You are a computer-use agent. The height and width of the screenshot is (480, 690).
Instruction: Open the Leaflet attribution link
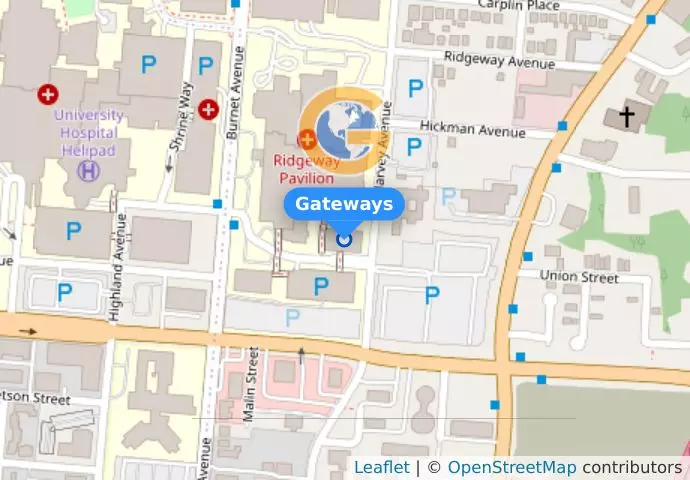pyautogui.click(x=381, y=467)
